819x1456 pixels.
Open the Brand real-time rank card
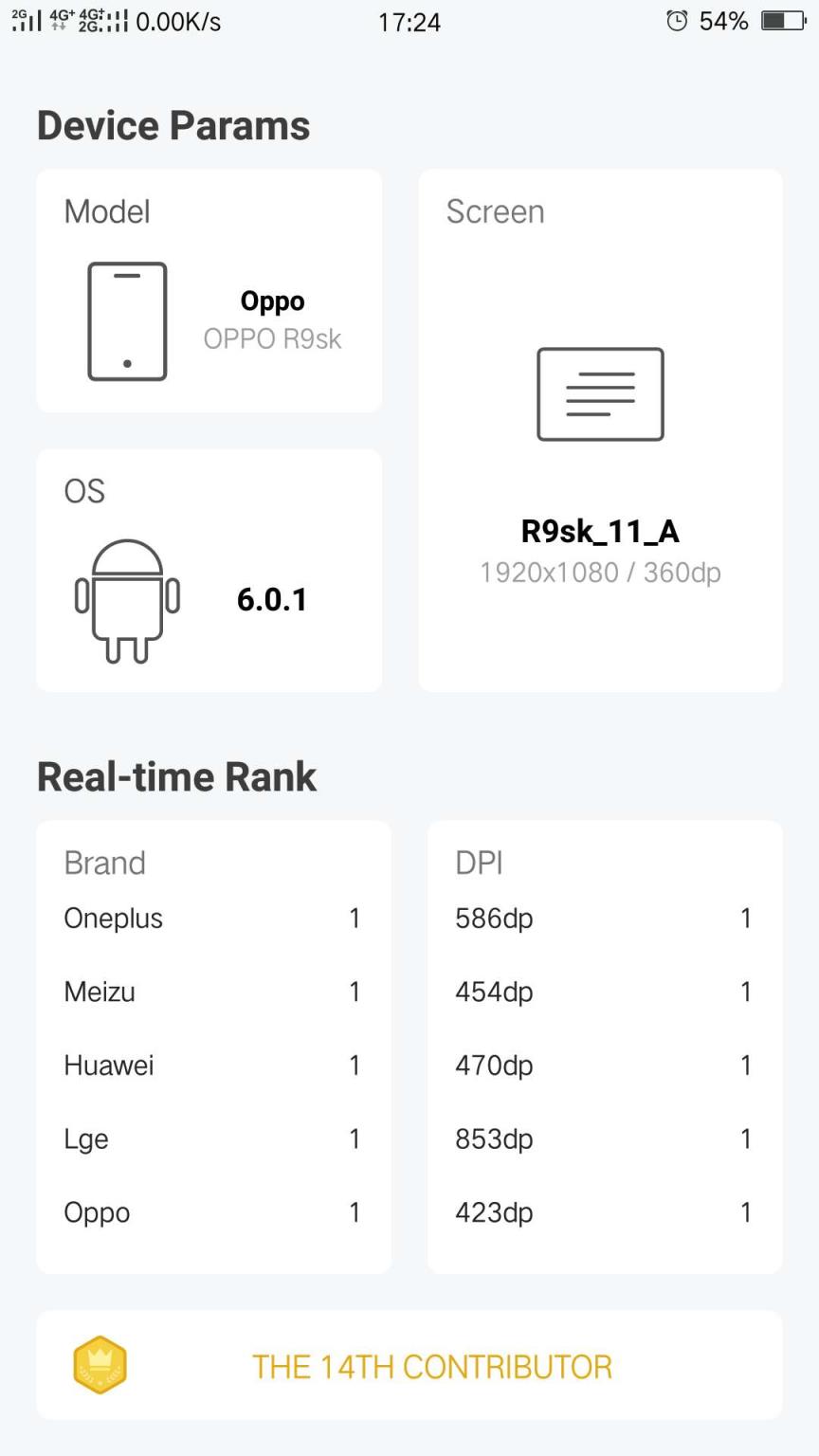click(x=213, y=1046)
